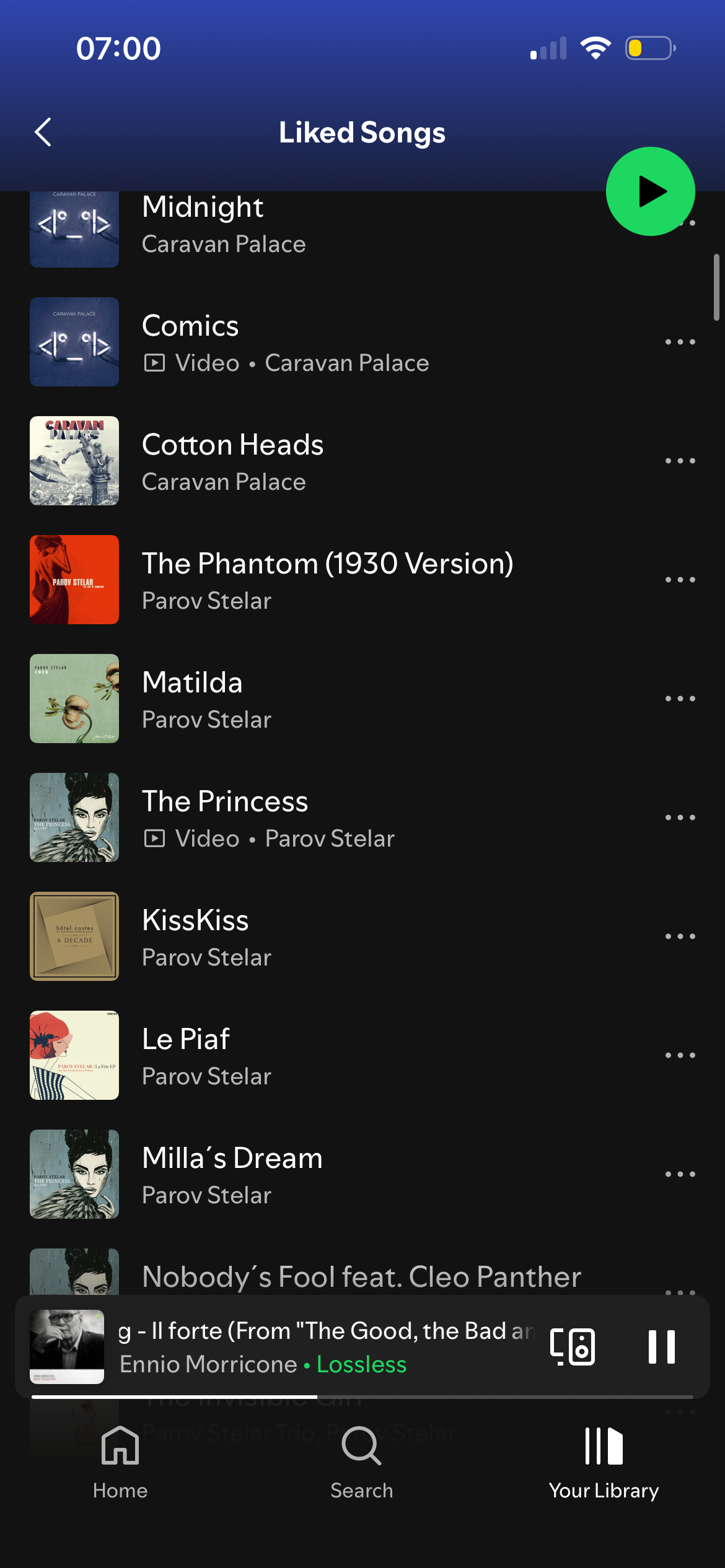The image size is (725, 1568).
Task: Go back from Liked Songs
Action: (x=43, y=132)
